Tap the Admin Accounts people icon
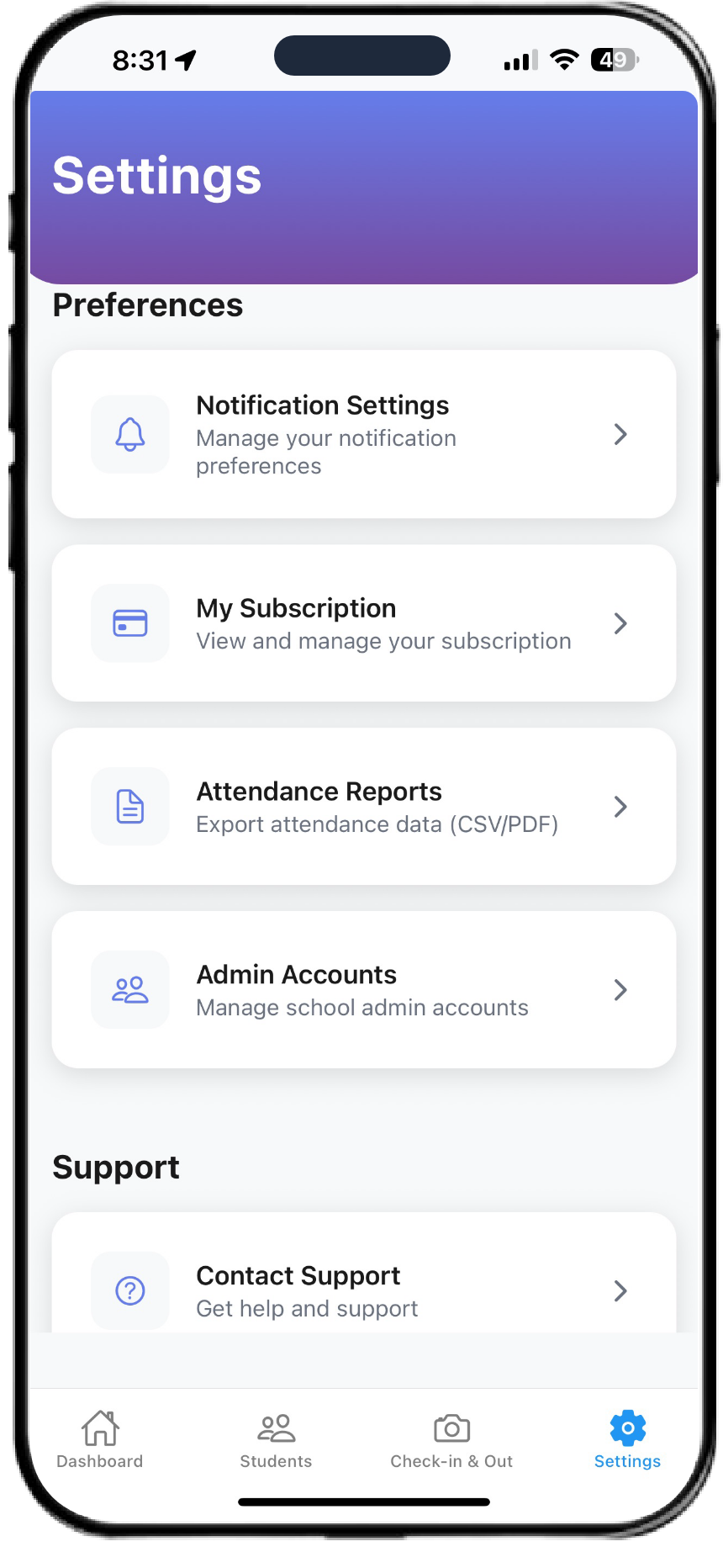The height and width of the screenshot is (1568, 723). tap(129, 989)
